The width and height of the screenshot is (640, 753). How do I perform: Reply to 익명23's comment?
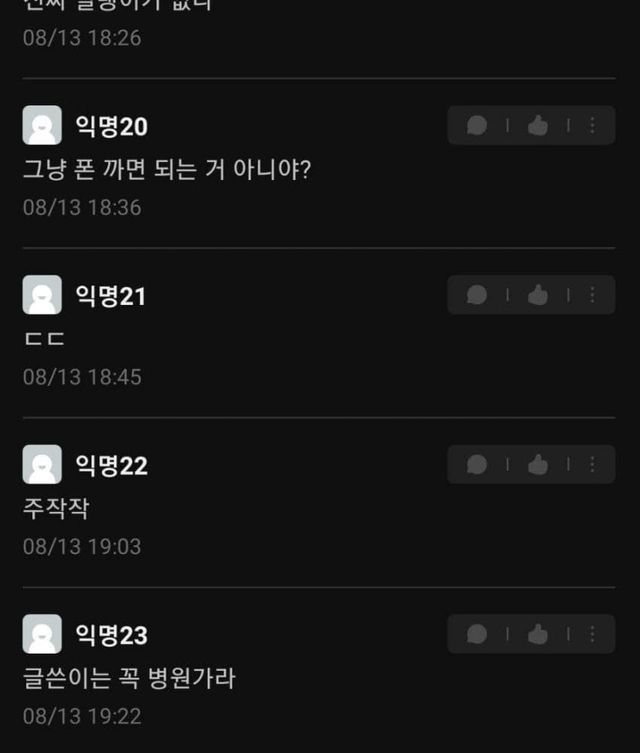(x=477, y=634)
